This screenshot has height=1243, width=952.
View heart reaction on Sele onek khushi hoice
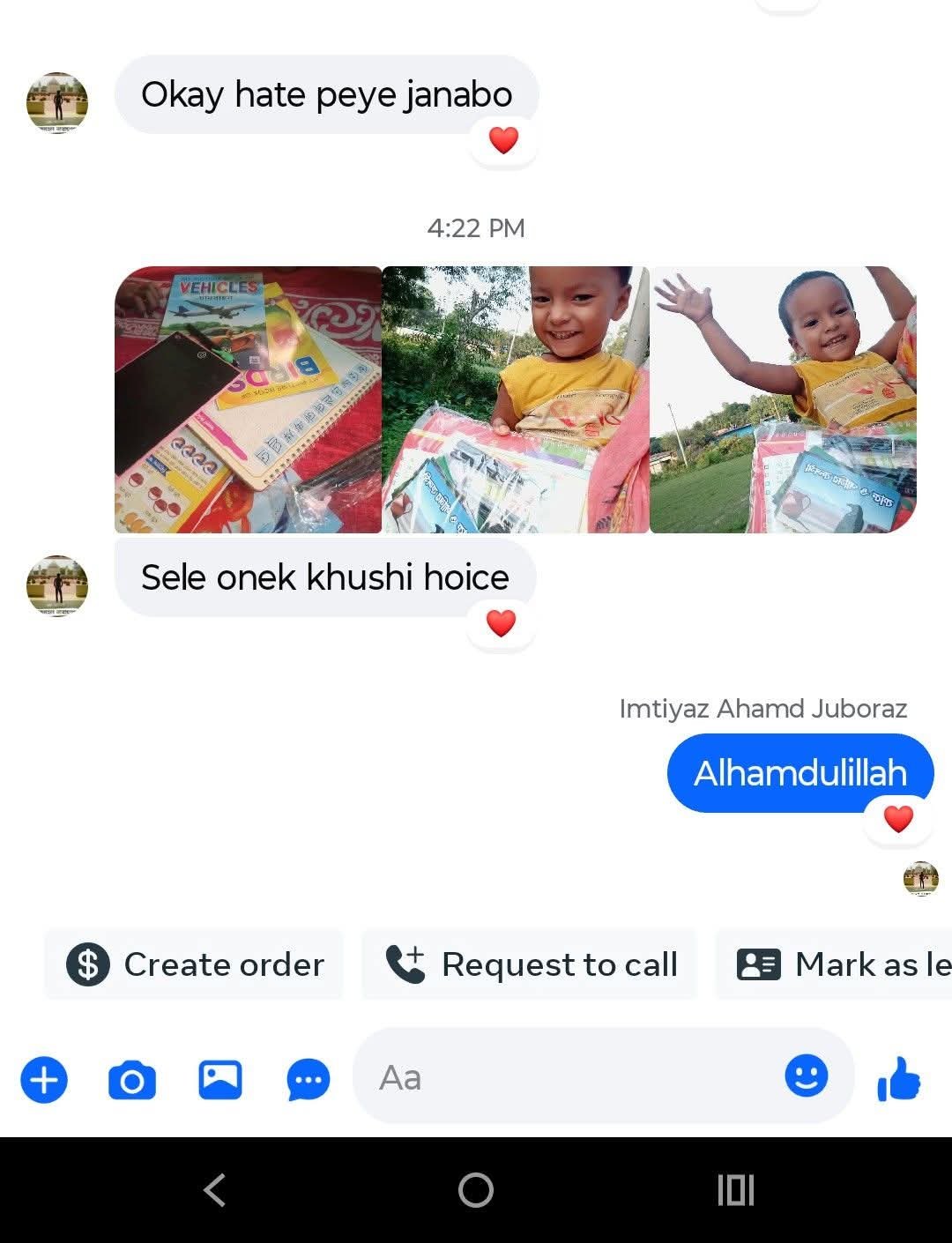[501, 623]
